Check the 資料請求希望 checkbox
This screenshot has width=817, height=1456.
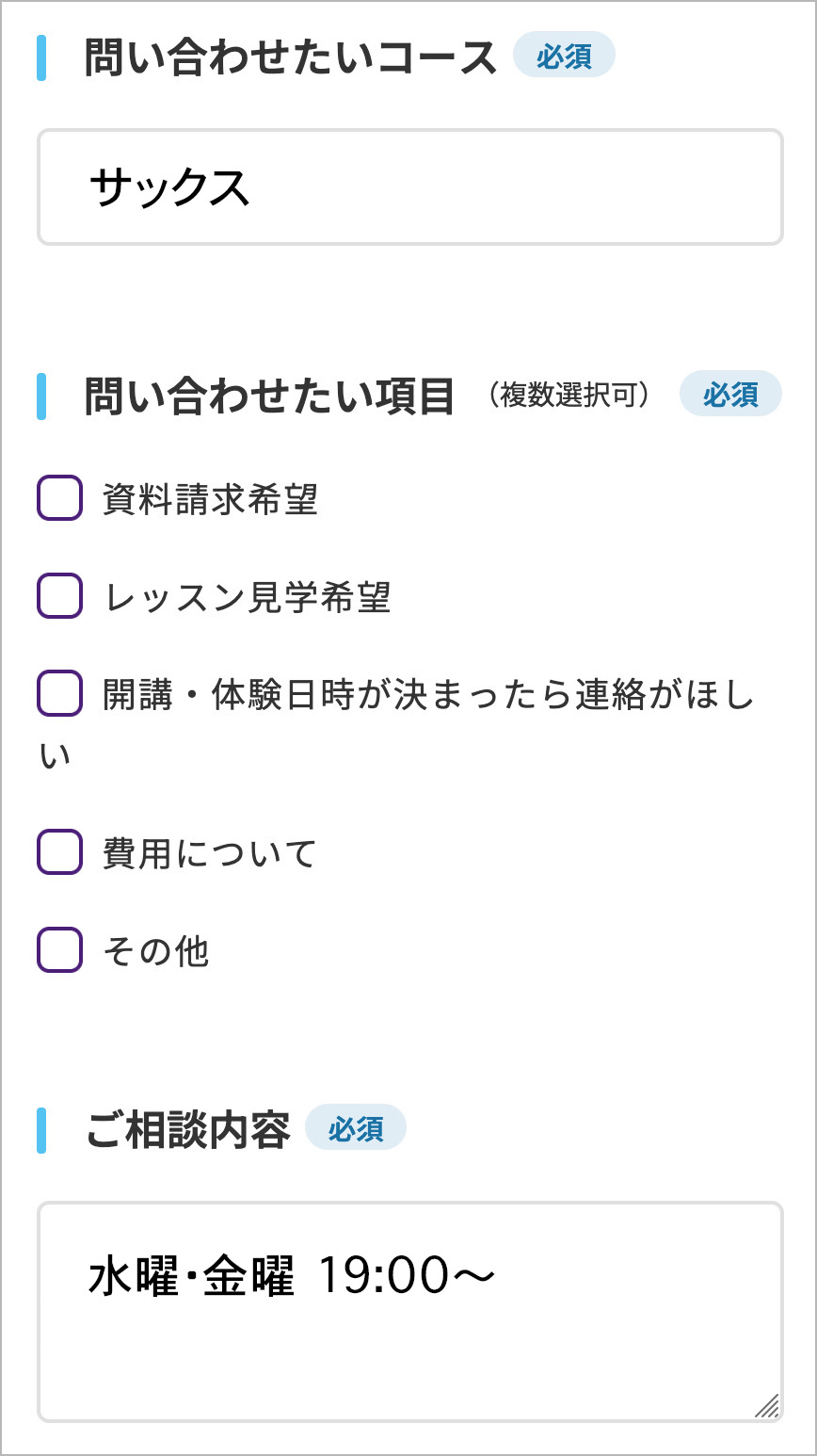pyautogui.click(x=59, y=498)
